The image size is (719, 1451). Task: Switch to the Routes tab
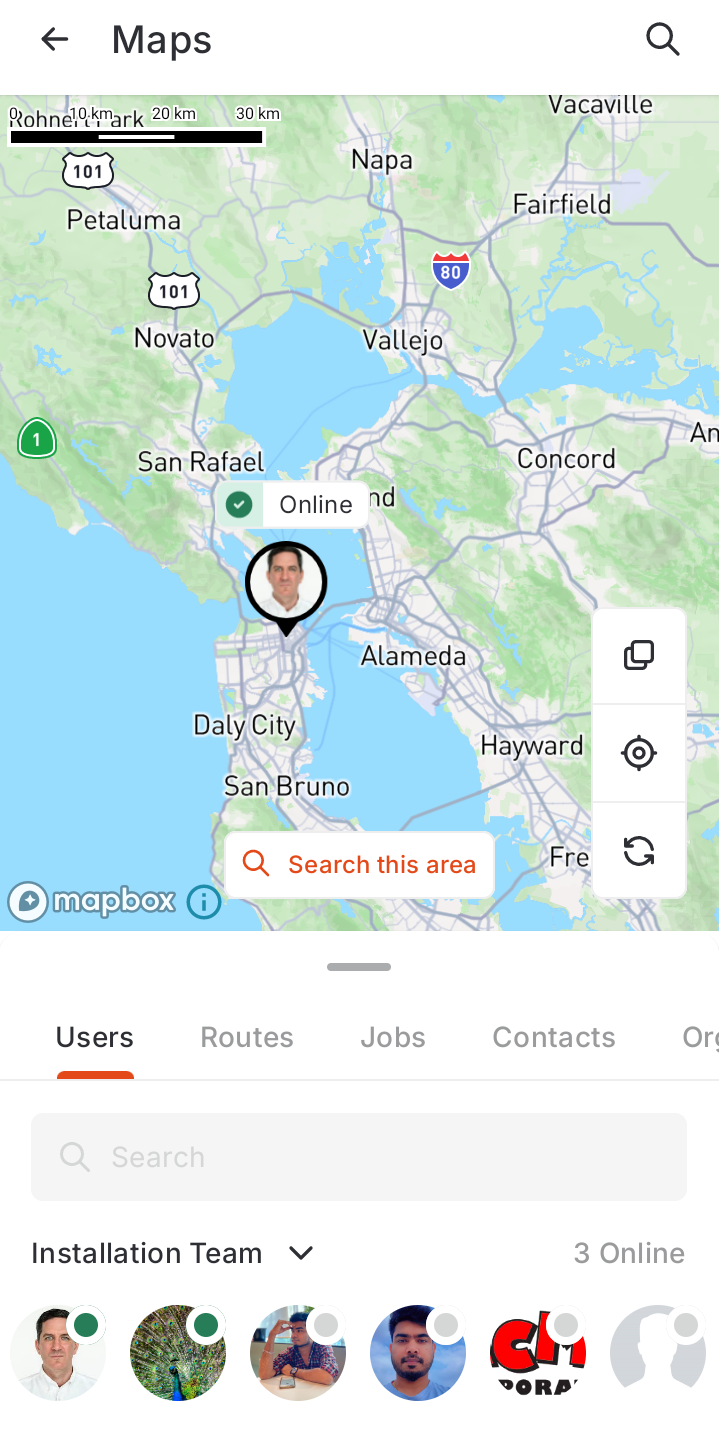click(x=247, y=1037)
